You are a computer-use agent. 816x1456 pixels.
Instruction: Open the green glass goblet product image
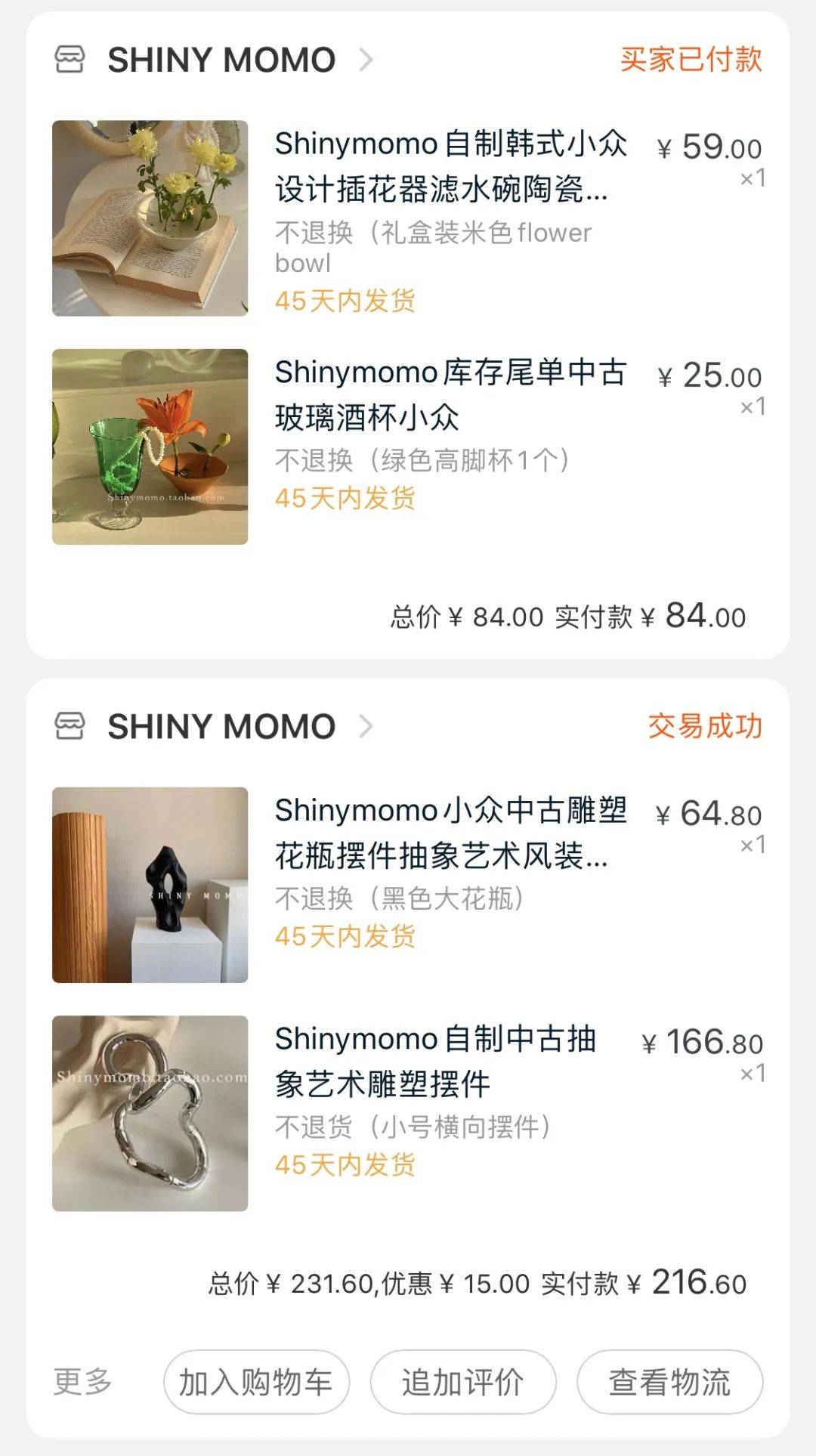coord(149,447)
